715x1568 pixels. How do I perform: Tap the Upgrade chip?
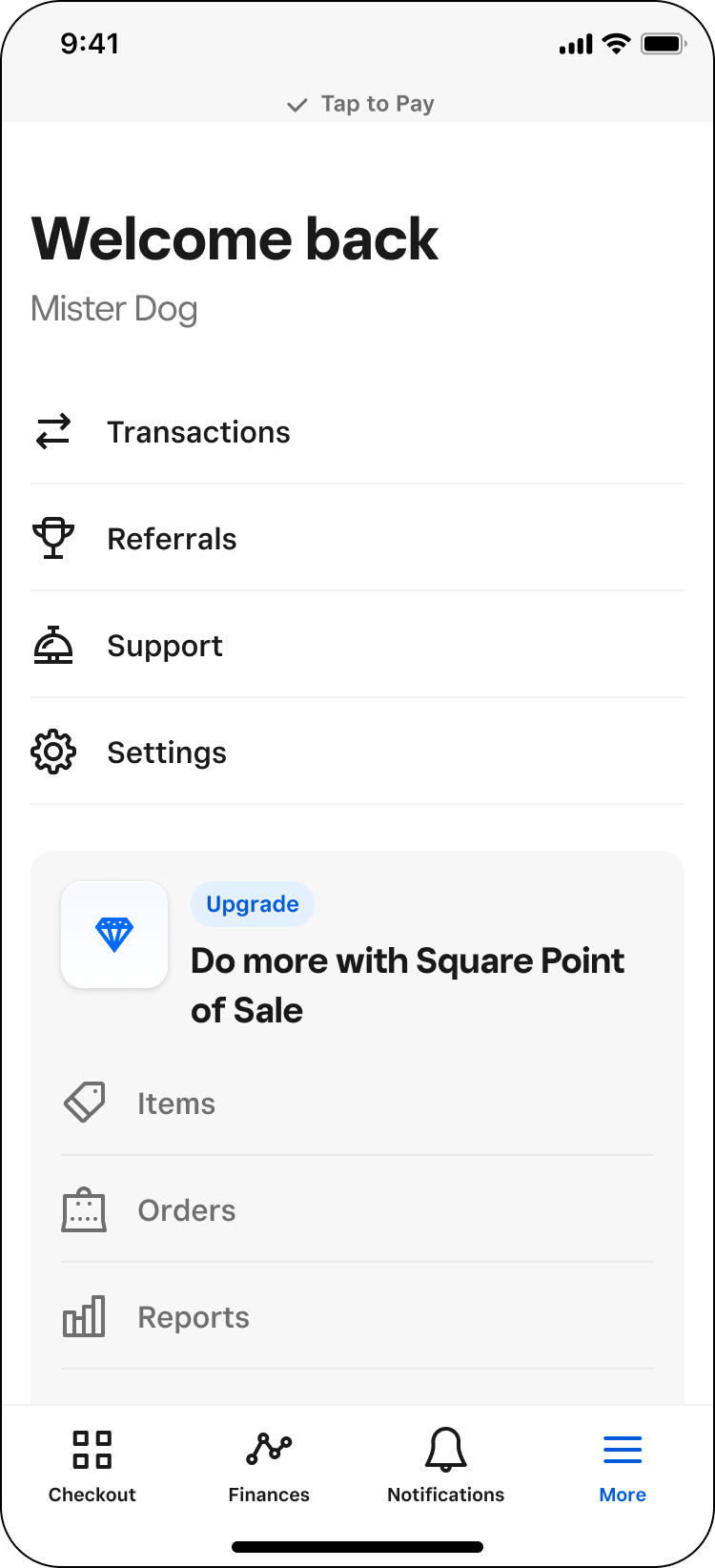coord(253,904)
